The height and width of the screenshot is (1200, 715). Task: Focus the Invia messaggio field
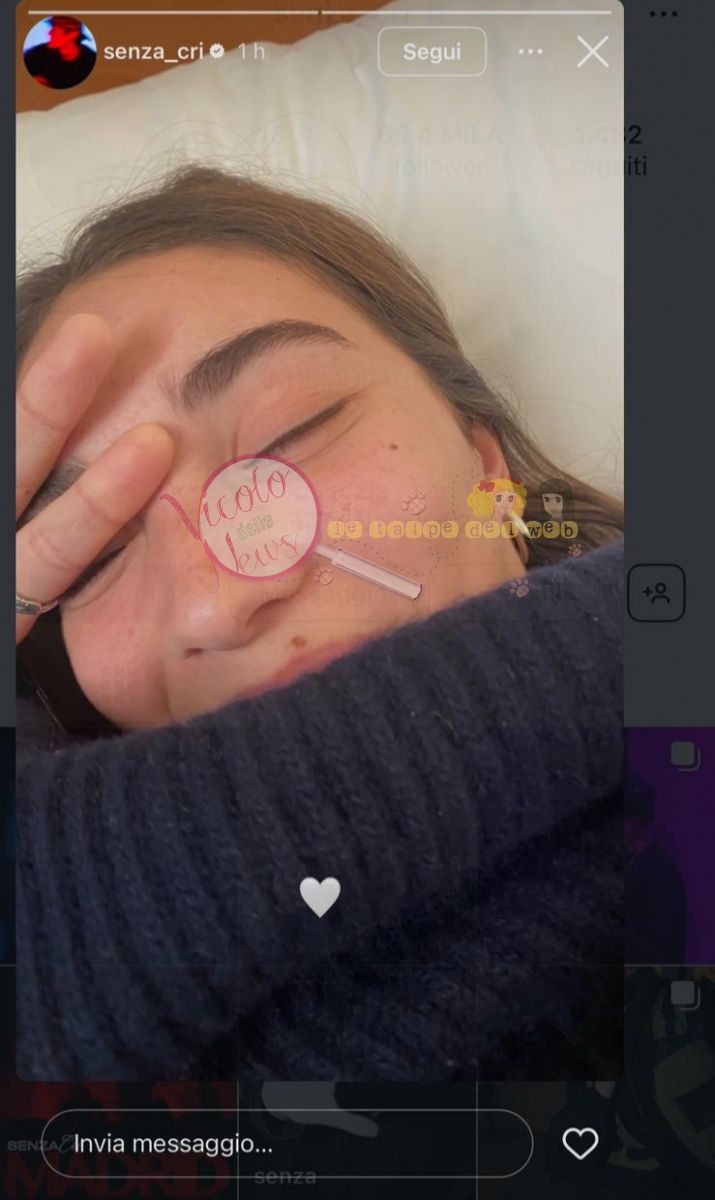tap(285, 1143)
